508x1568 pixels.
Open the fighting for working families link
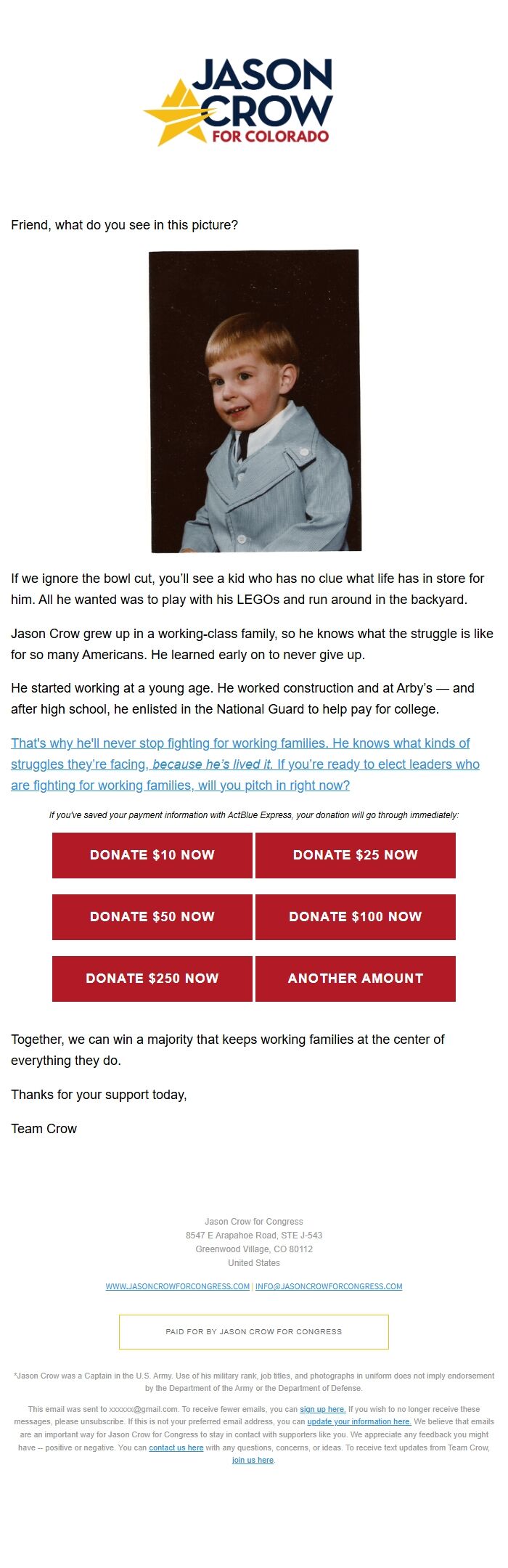[x=245, y=764]
